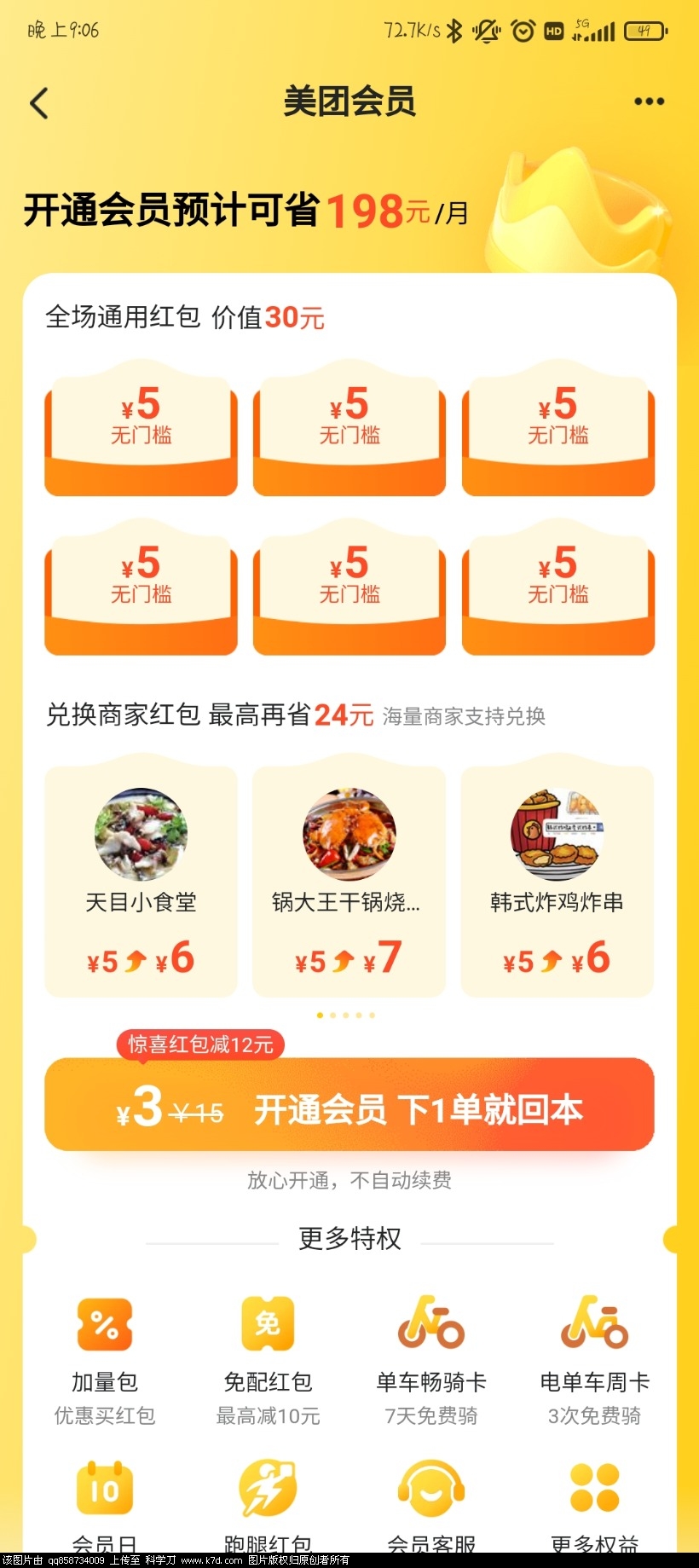Open the three-dot overflow menu

[x=649, y=101]
